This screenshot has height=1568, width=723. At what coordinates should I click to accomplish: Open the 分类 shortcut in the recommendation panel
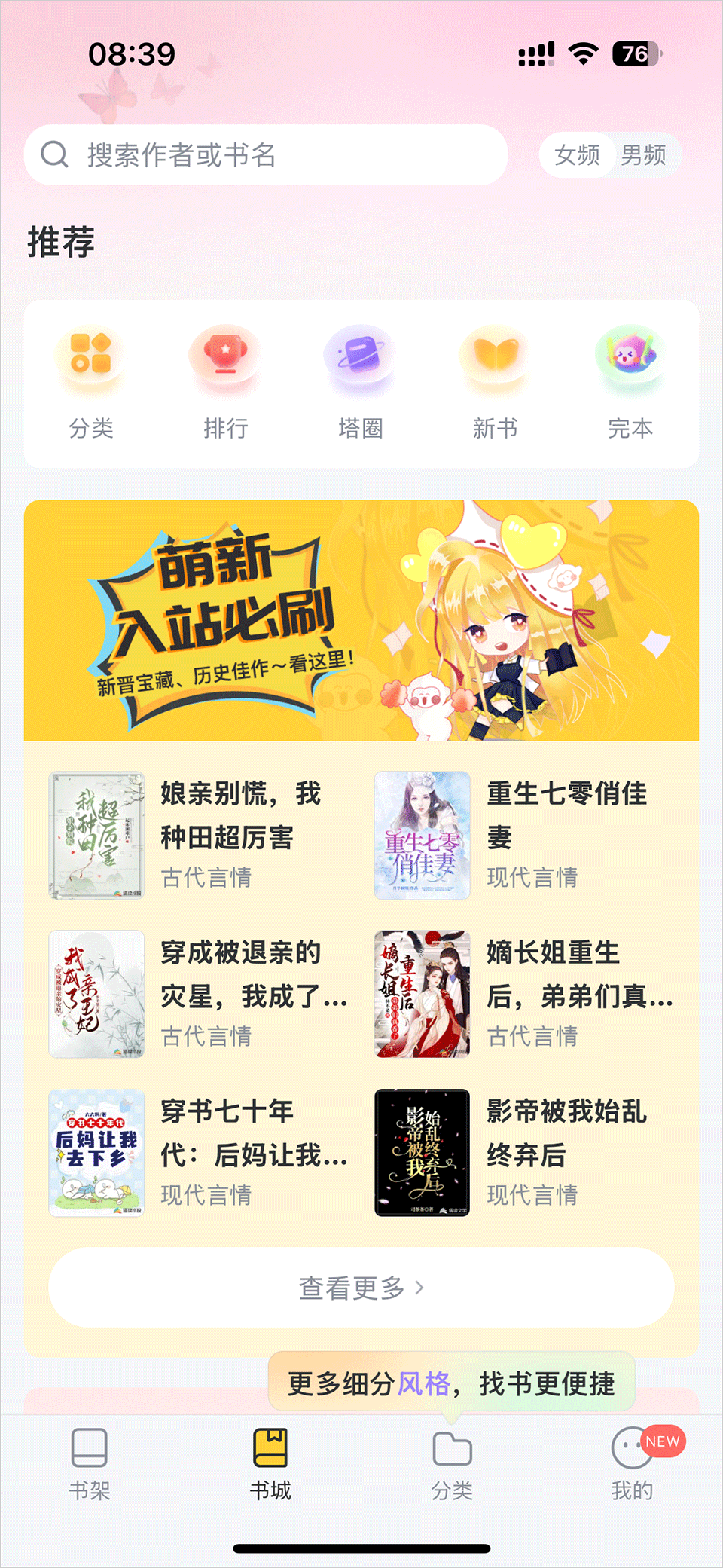(91, 382)
